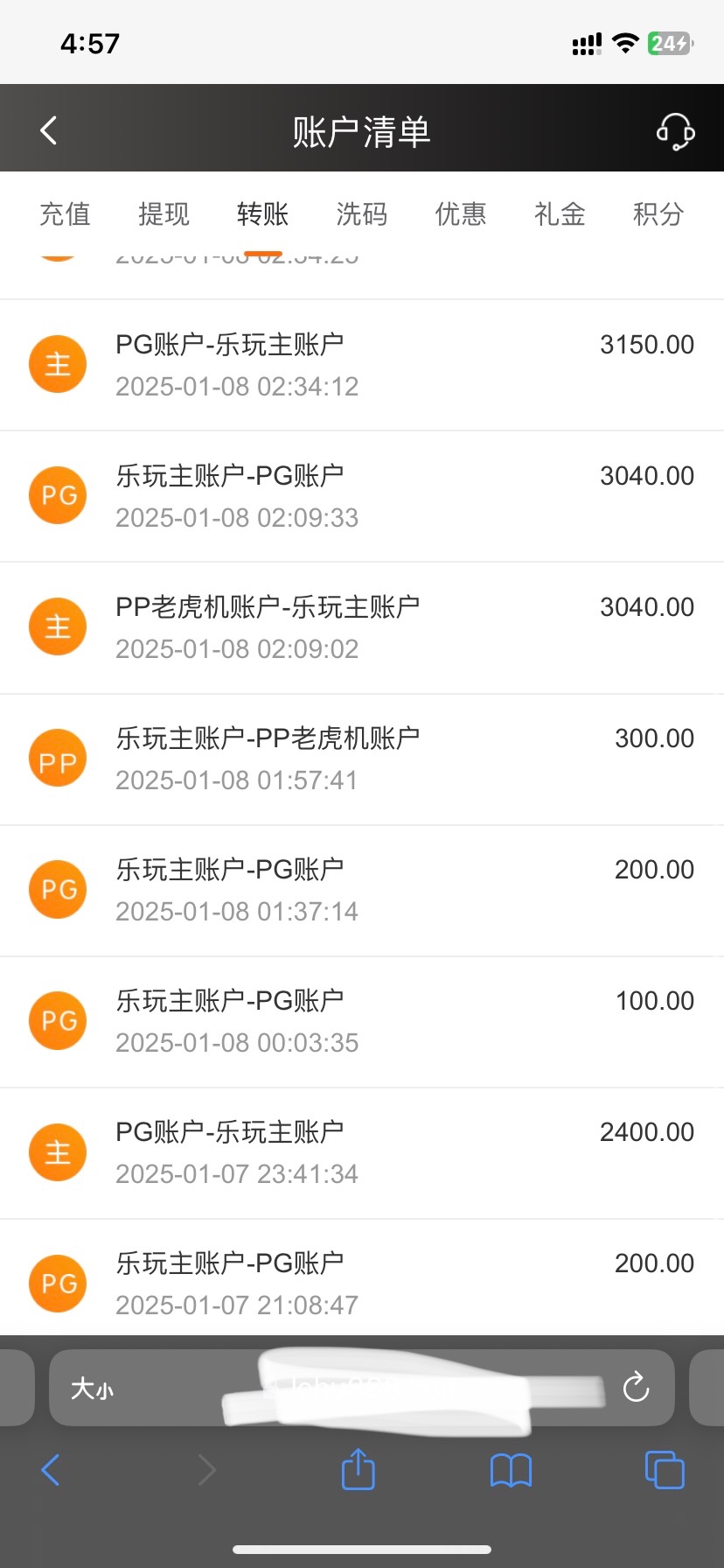Switch to the 积分 tab

coord(658,213)
